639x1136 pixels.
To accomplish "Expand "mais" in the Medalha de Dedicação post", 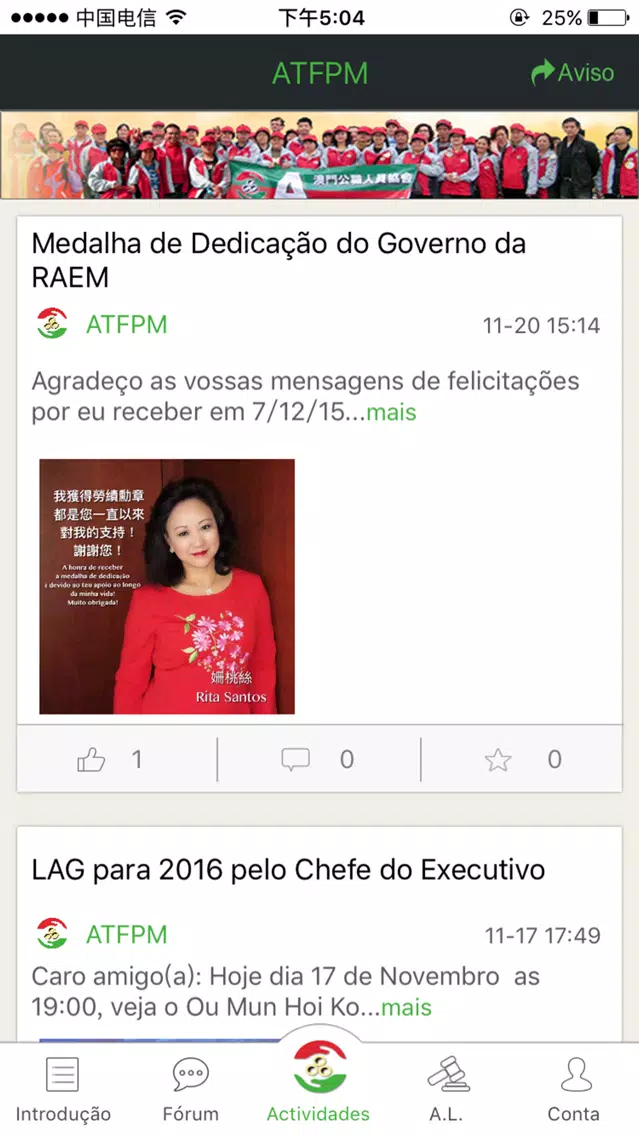I will coord(391,412).
